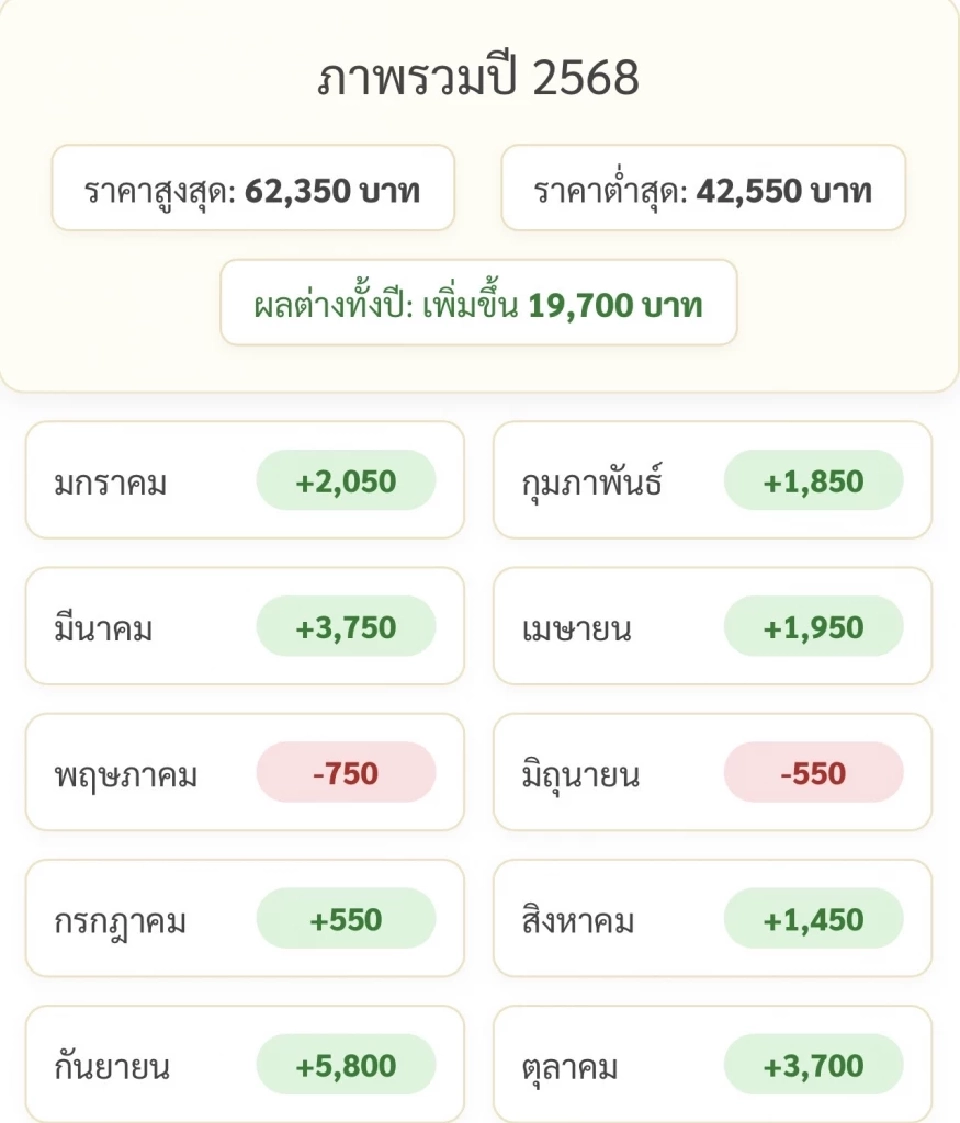Click the +550 badge for กรกฎาคม
Viewport: 960px width, 1123px height.
click(x=348, y=918)
